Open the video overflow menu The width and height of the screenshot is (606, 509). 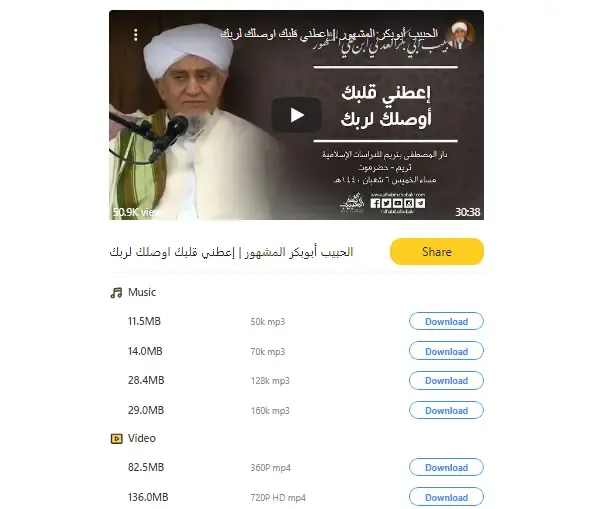point(136,35)
